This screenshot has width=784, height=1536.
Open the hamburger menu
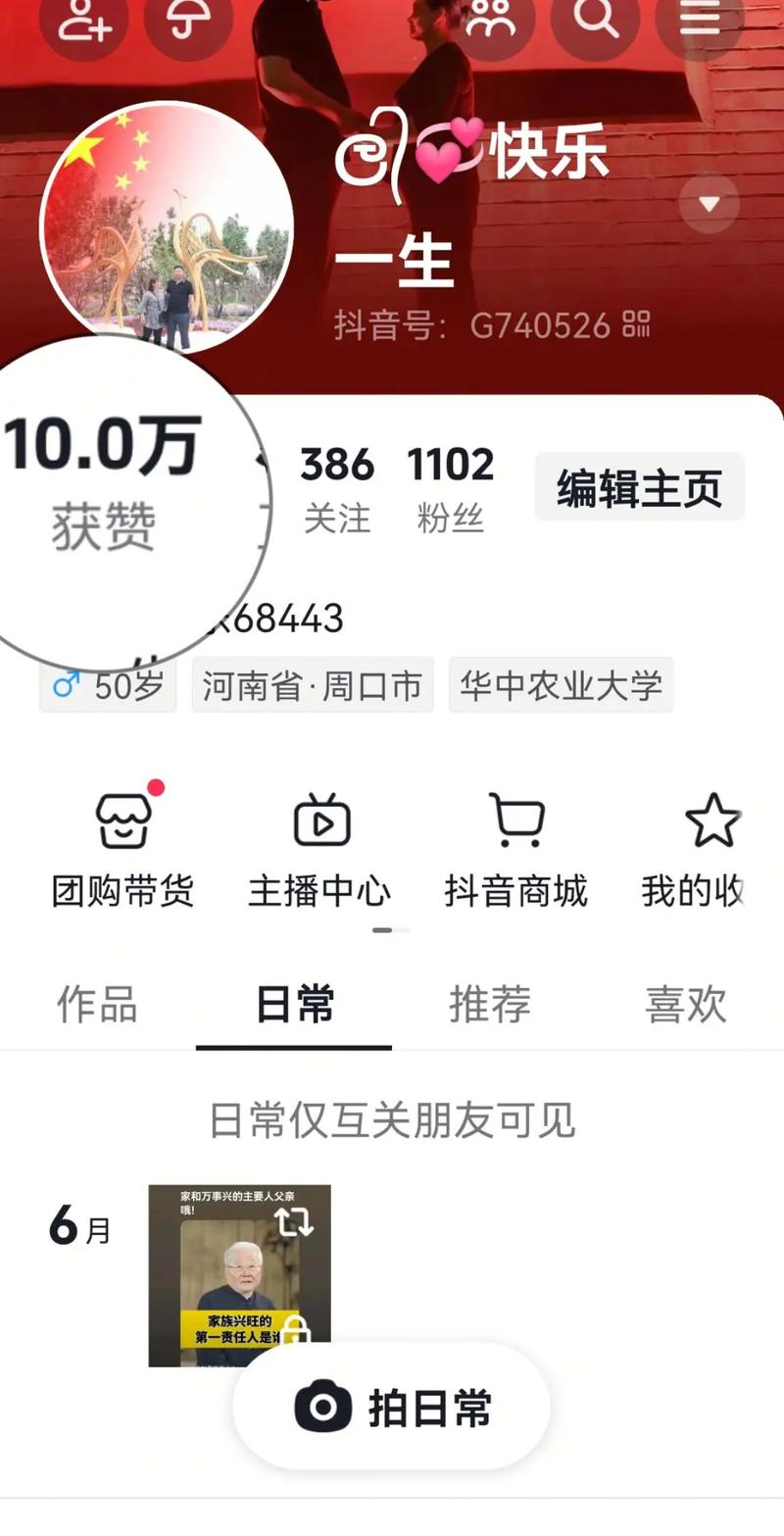700,20
